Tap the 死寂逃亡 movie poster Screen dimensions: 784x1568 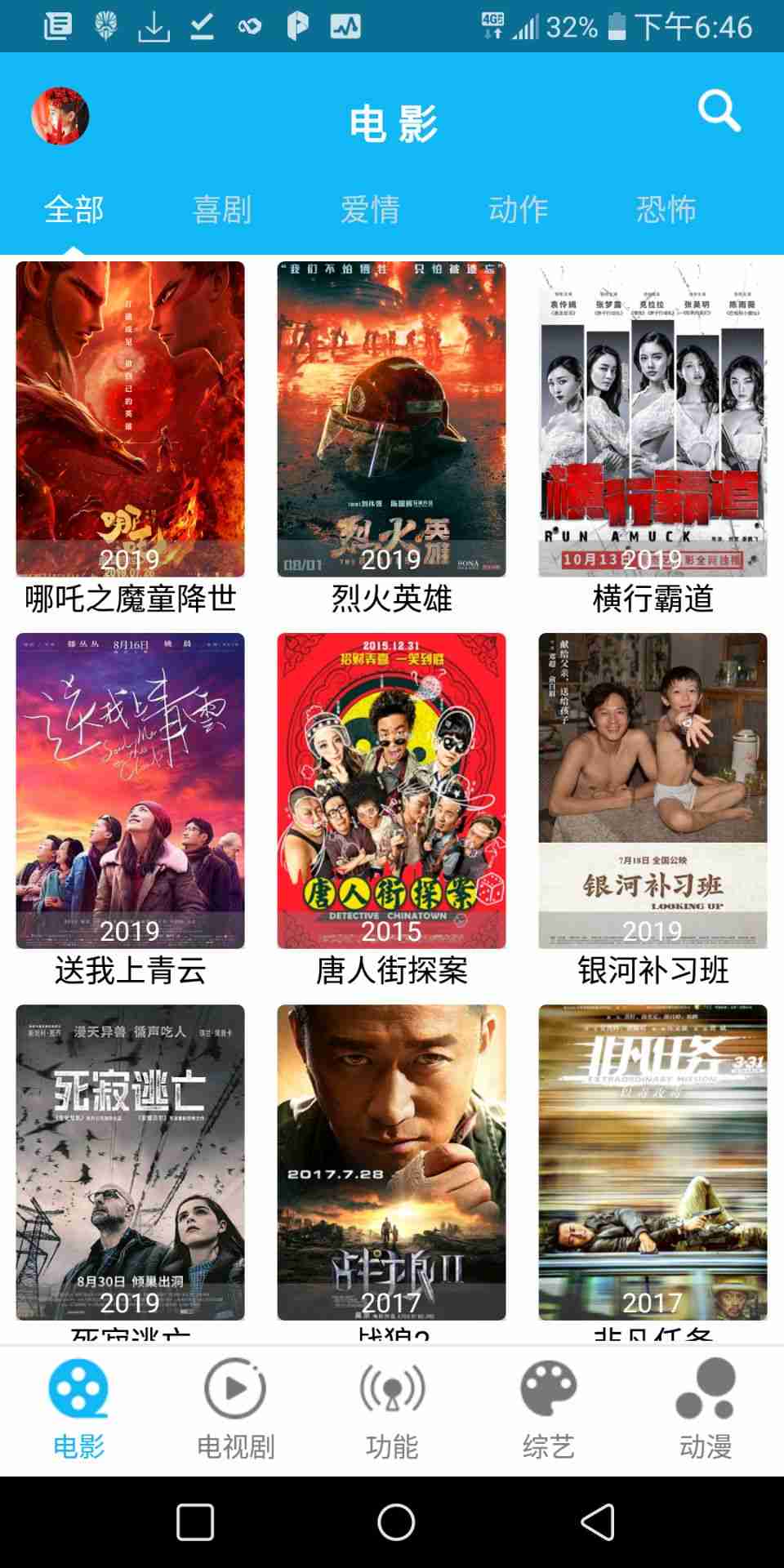130,1162
